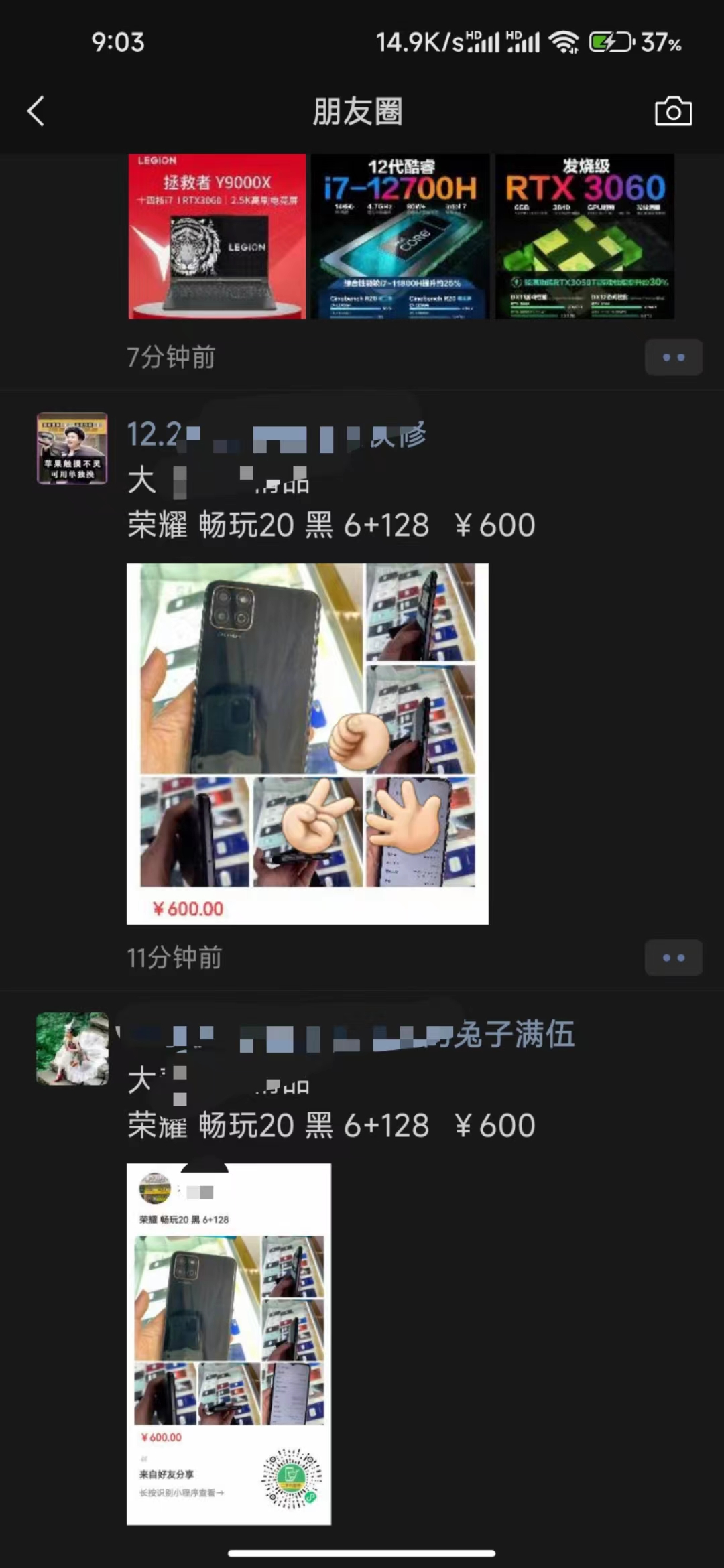The image size is (724, 1568).
Task: View the RTX 3060 graphics image
Action: [x=585, y=237]
